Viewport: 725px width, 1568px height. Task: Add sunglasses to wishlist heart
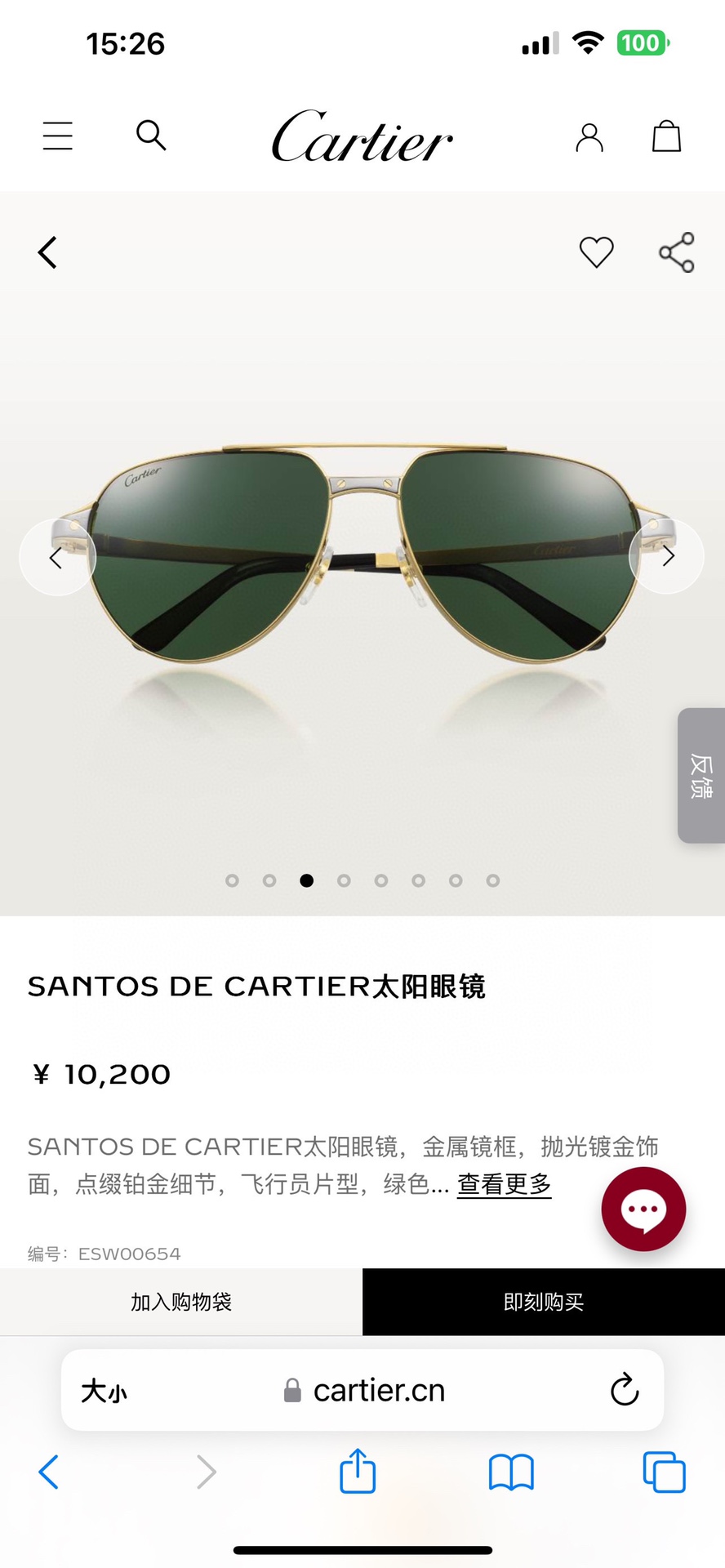596,252
